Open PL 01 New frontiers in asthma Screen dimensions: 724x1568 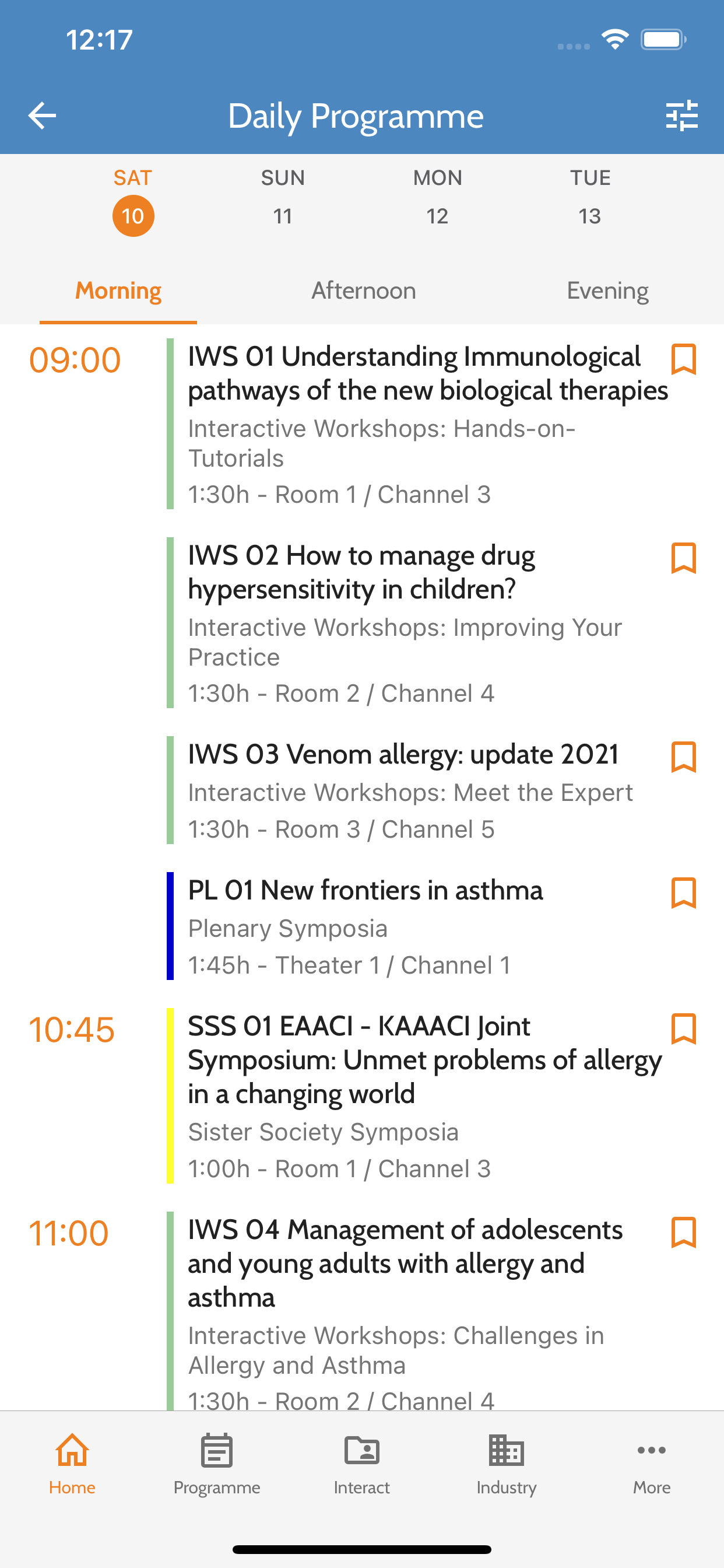pyautogui.click(x=365, y=891)
